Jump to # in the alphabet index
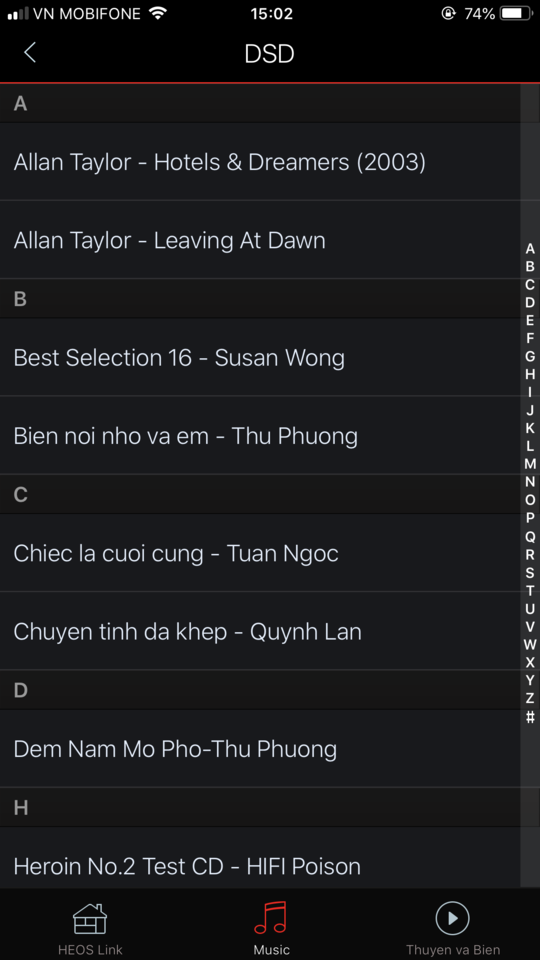The height and width of the screenshot is (960, 540). pyautogui.click(x=530, y=717)
